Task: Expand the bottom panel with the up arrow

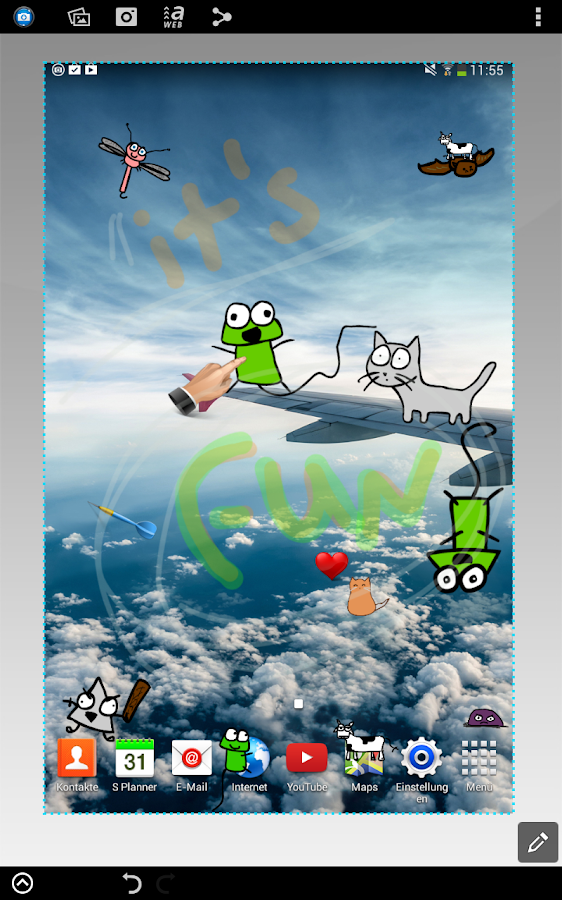Action: click(x=22, y=883)
